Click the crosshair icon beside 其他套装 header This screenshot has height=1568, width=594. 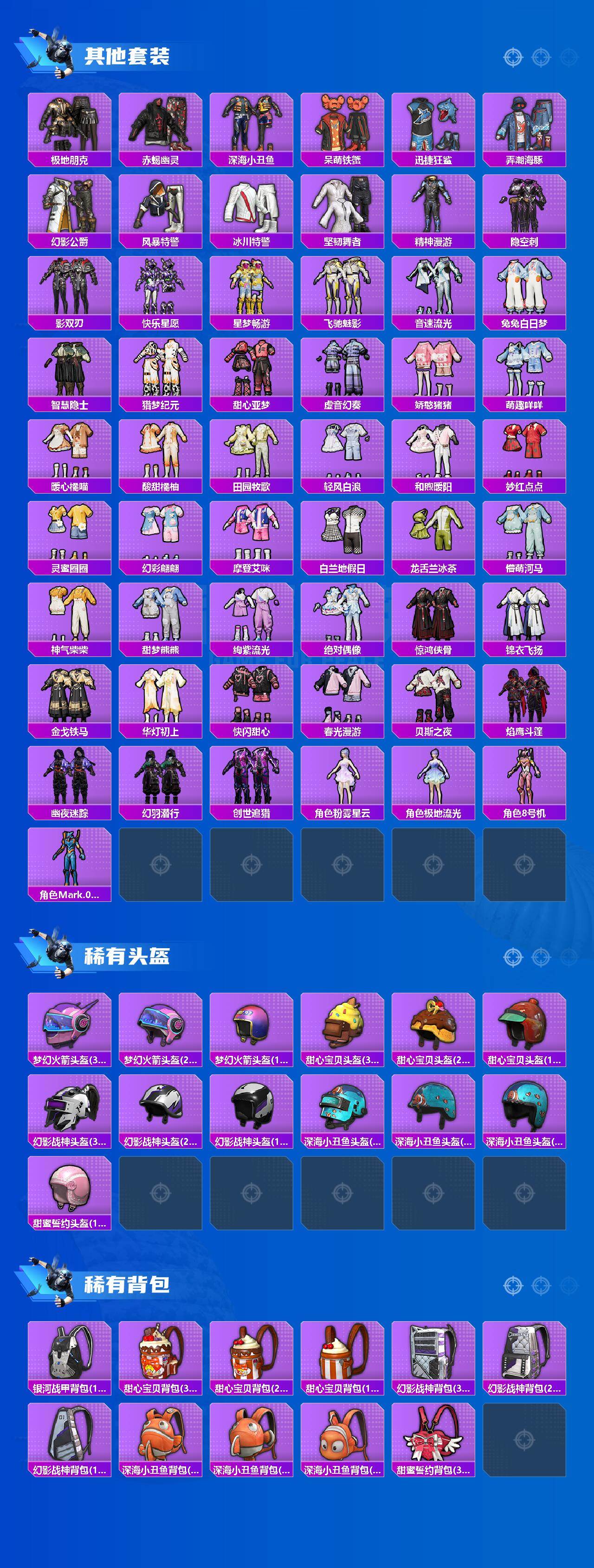[514, 57]
